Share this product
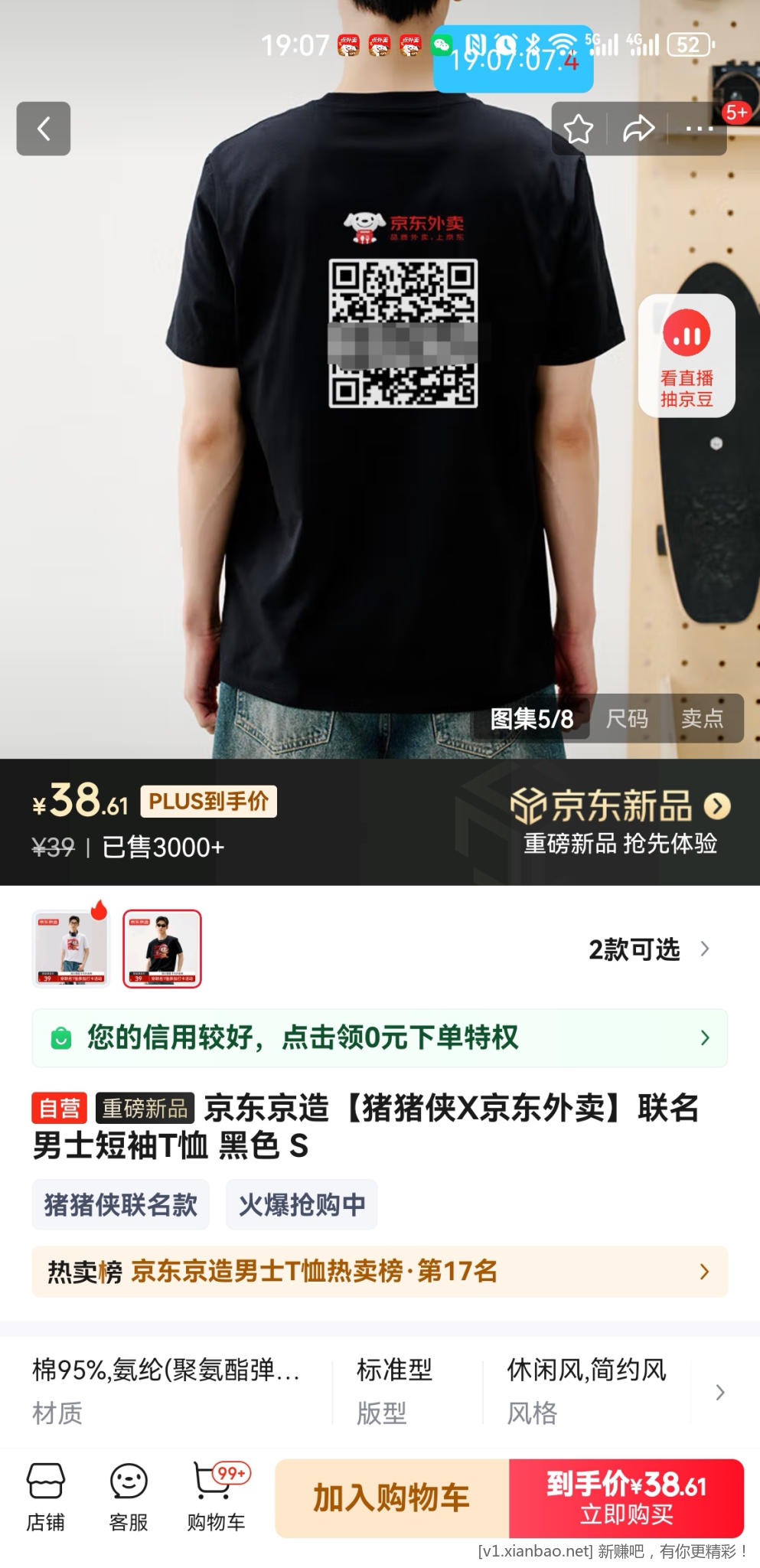Viewport: 760px width, 1568px height. [x=638, y=129]
